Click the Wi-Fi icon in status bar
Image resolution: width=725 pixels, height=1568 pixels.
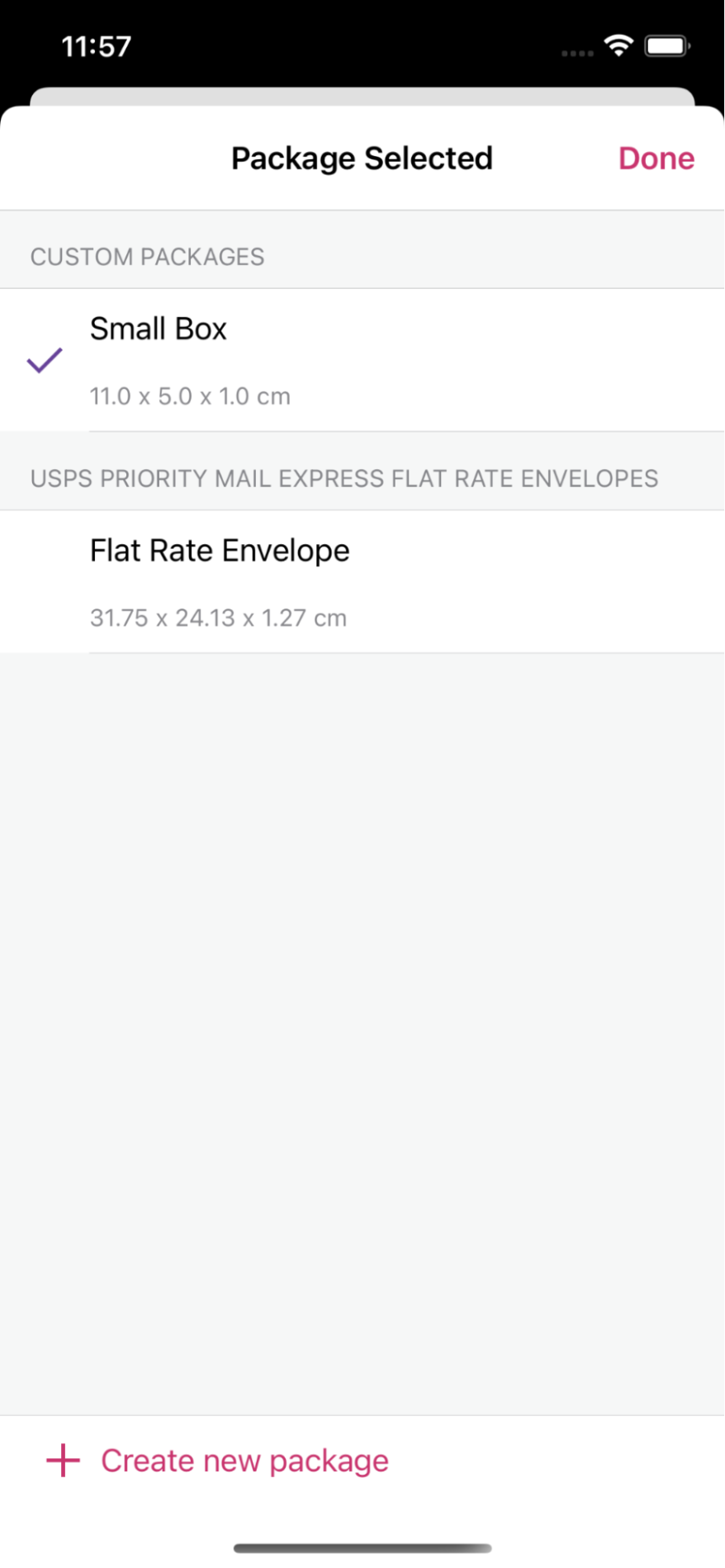tap(618, 45)
